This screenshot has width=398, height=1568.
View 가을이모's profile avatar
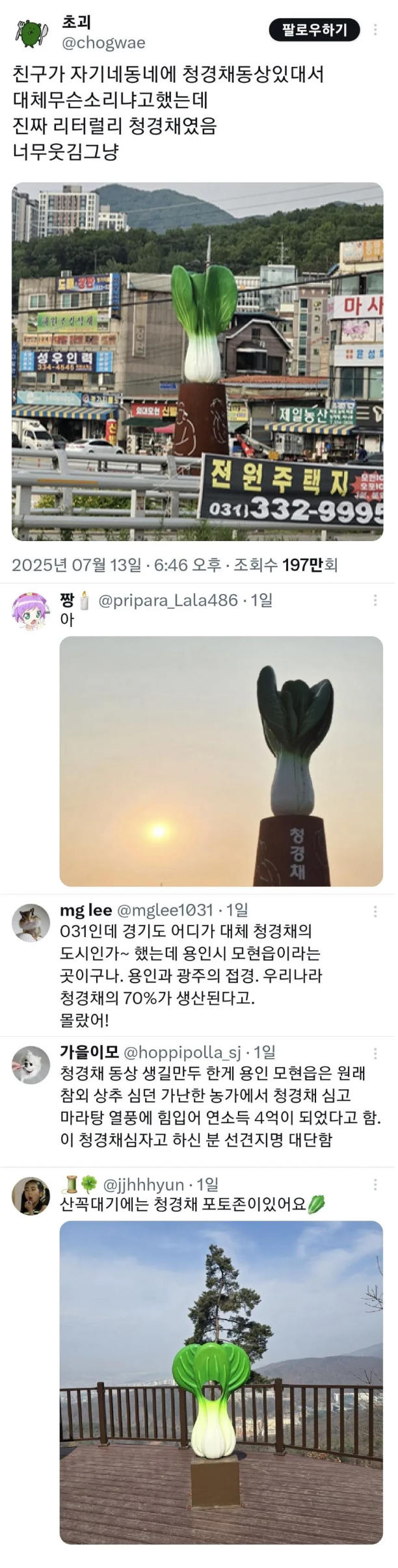pos(31,1064)
